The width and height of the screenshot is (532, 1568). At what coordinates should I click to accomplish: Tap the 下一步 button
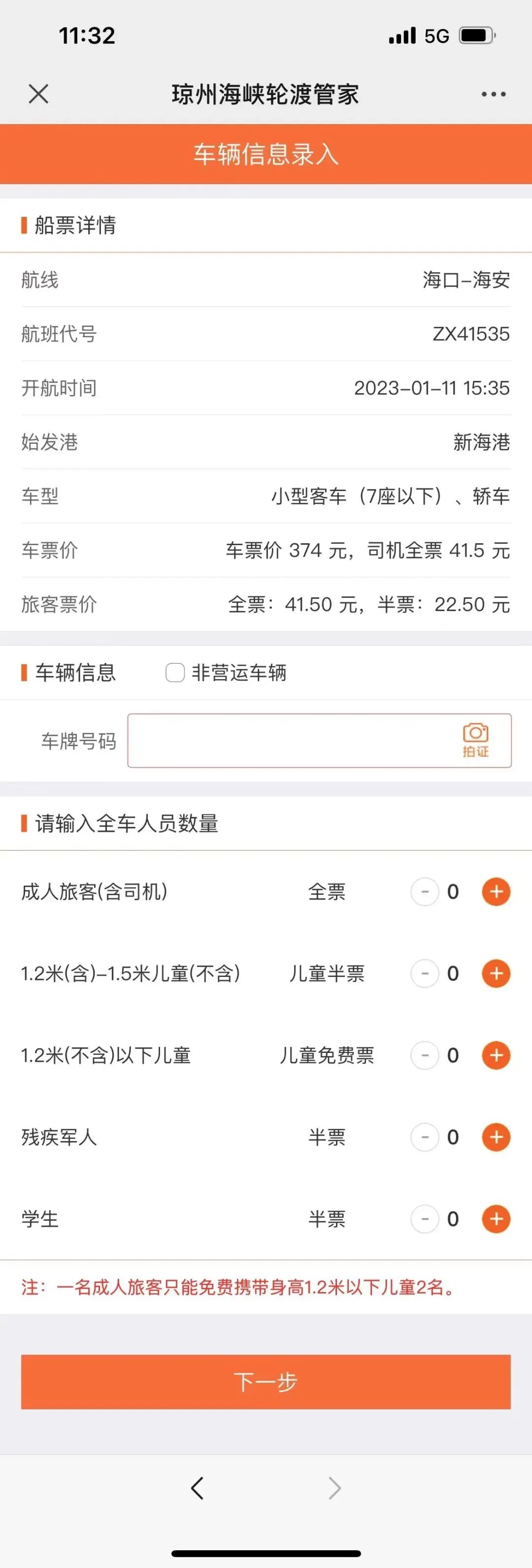click(x=266, y=1381)
